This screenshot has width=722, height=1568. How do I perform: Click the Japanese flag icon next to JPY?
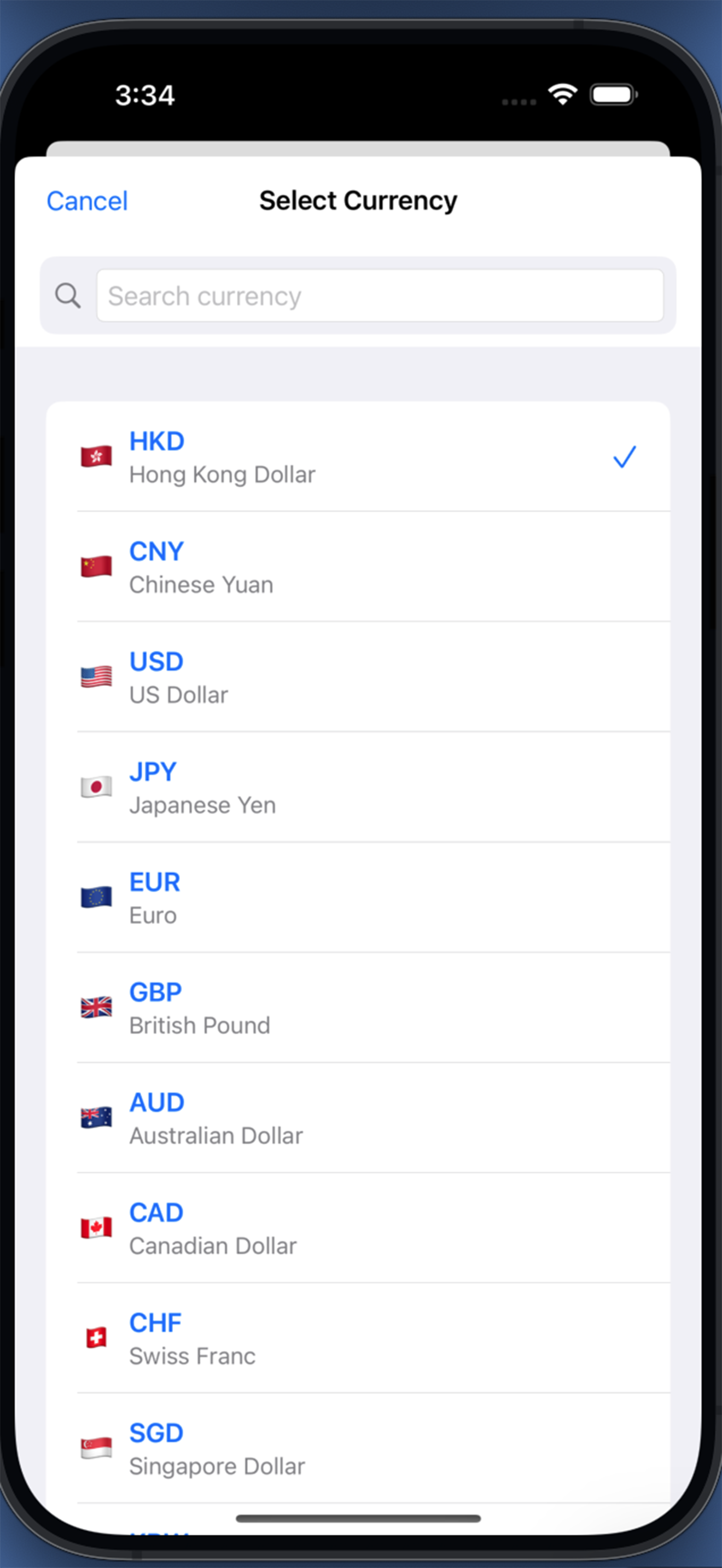click(96, 786)
